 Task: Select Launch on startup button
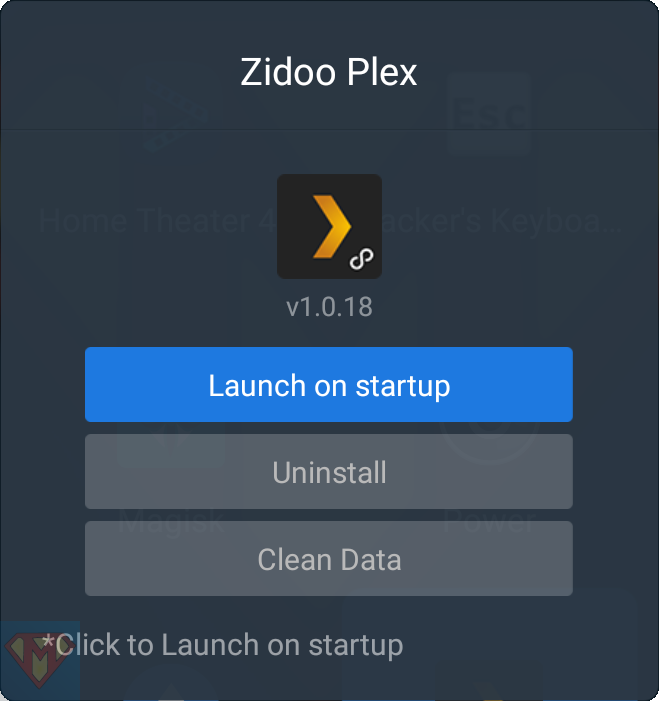[x=328, y=385]
